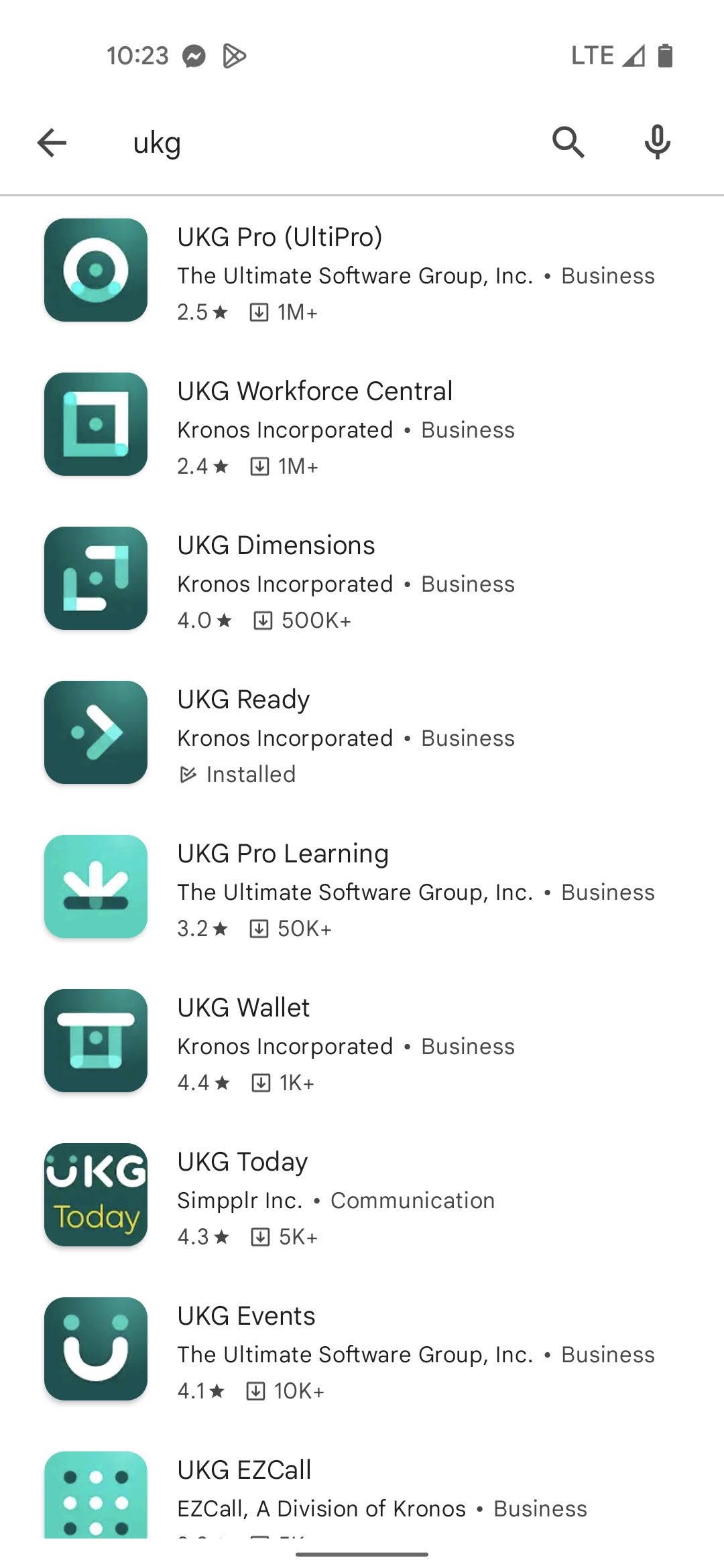724x1568 pixels.
Task: Open UKG Workforce Central result
Action: tap(362, 425)
